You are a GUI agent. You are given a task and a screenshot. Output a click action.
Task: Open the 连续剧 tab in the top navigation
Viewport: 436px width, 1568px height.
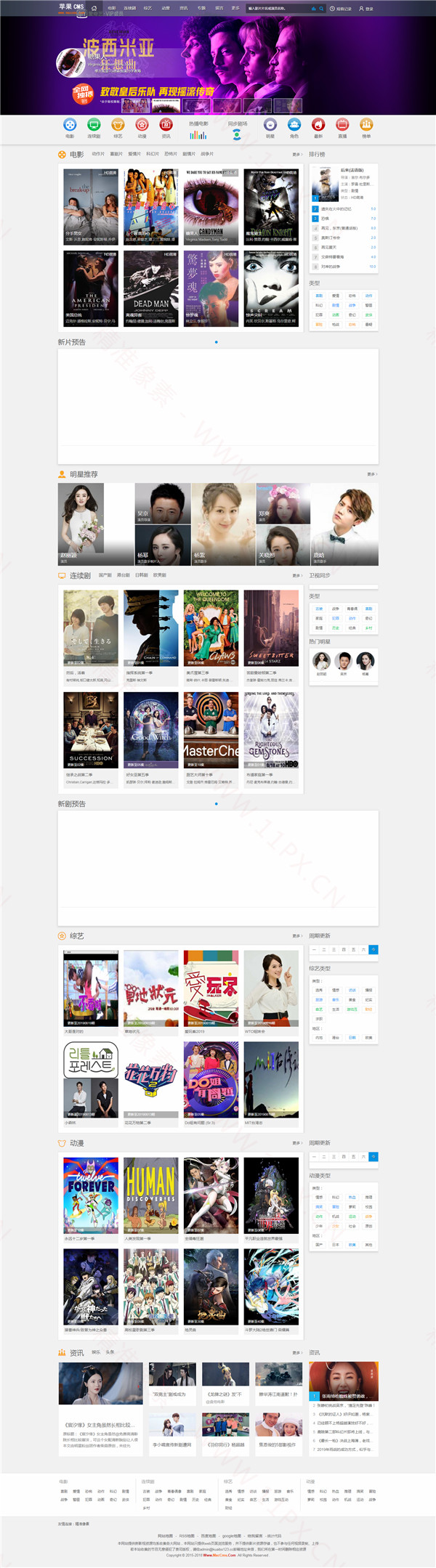click(x=129, y=8)
